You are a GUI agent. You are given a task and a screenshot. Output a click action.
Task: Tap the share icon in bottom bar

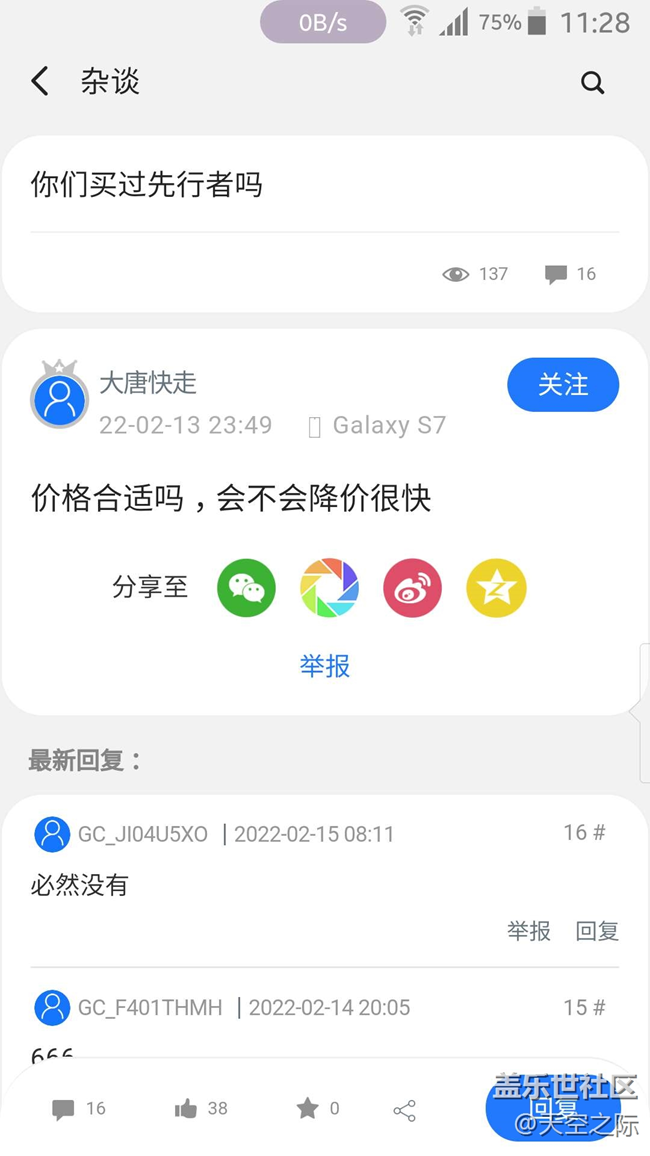click(405, 1110)
